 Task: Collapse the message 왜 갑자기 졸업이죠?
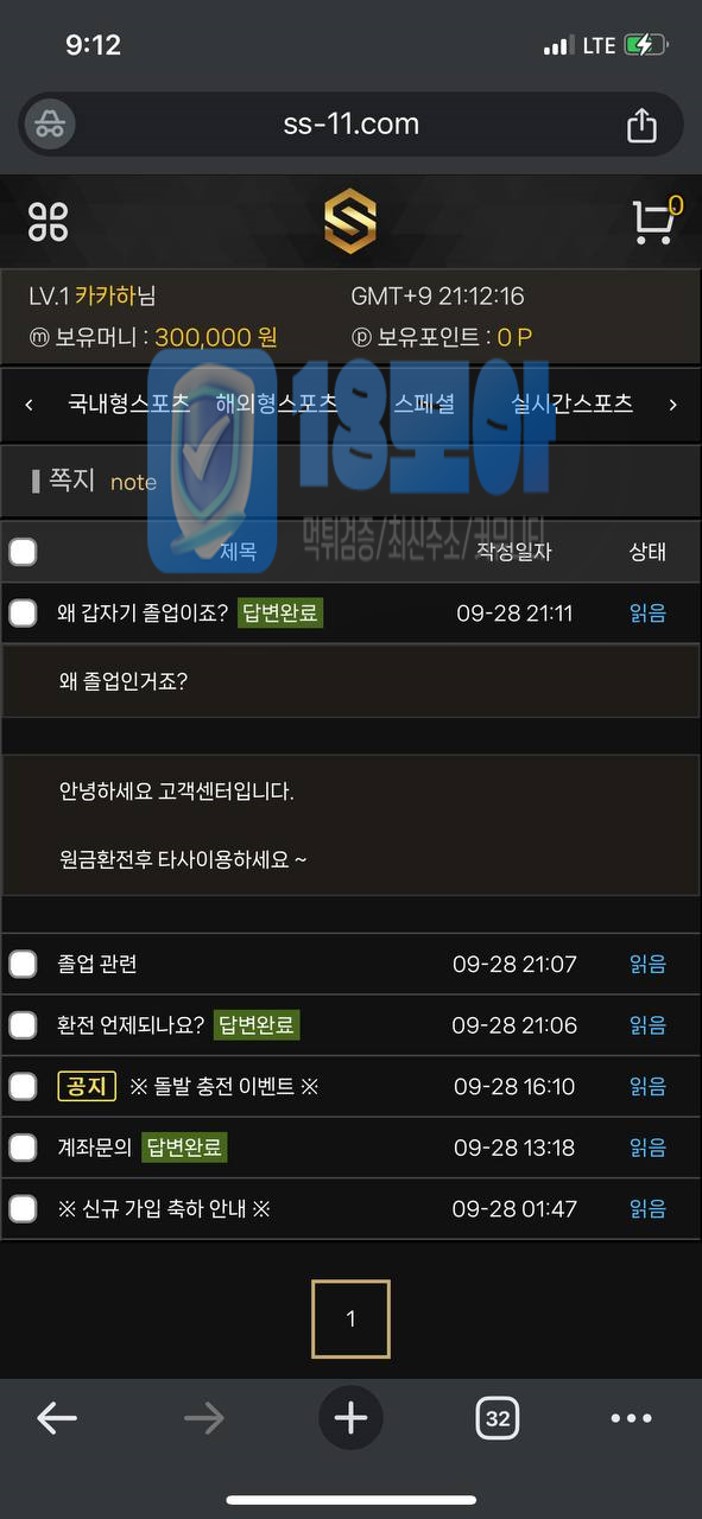pyautogui.click(x=142, y=613)
